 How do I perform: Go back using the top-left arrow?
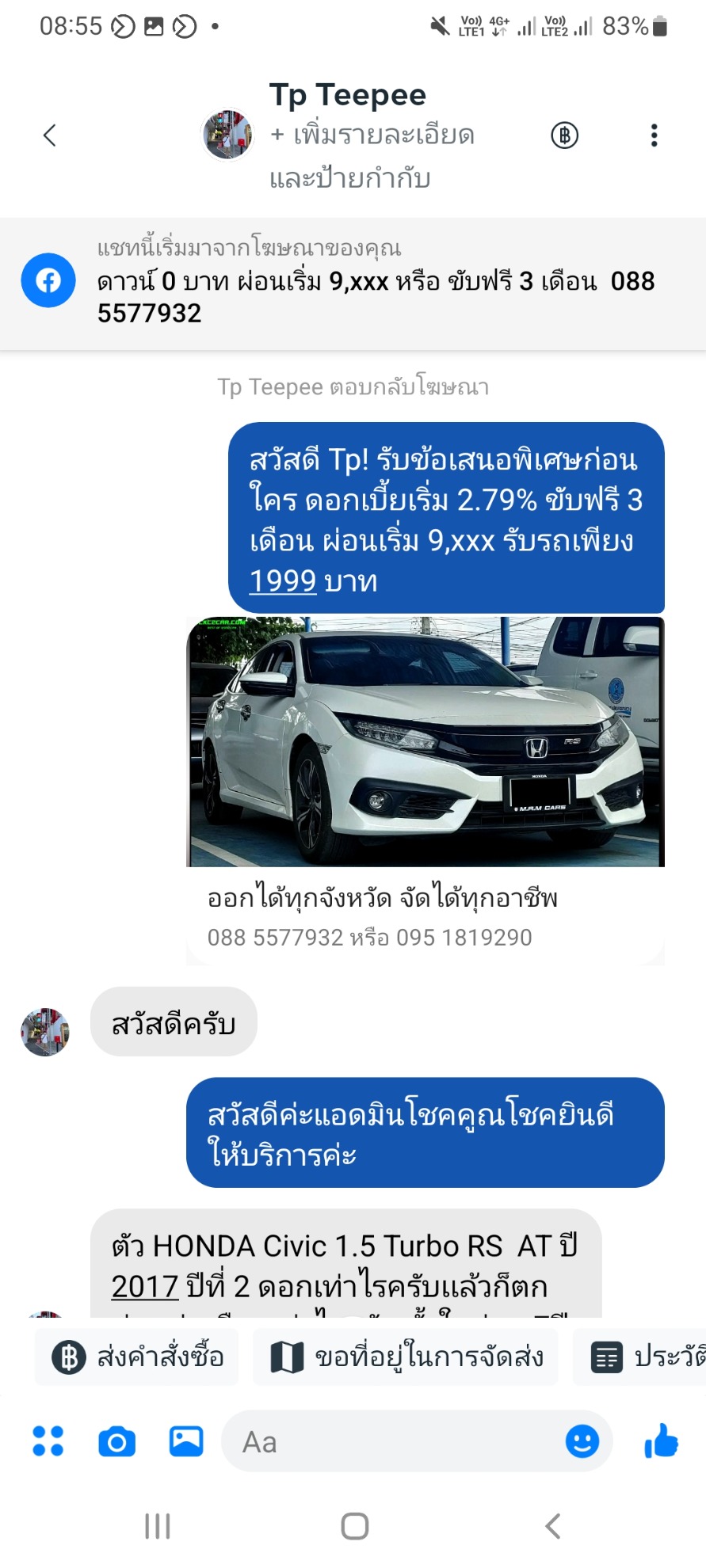point(49,135)
